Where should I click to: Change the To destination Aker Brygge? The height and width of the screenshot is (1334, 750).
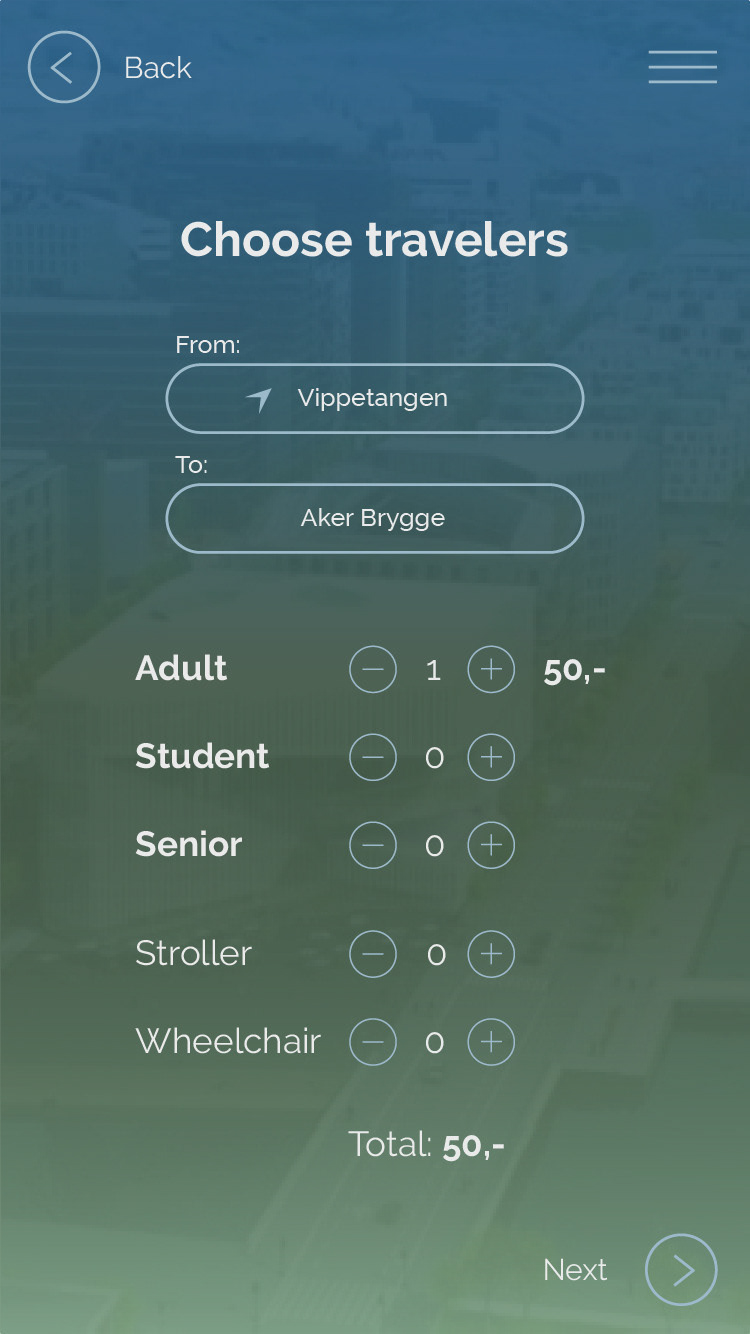(x=374, y=518)
